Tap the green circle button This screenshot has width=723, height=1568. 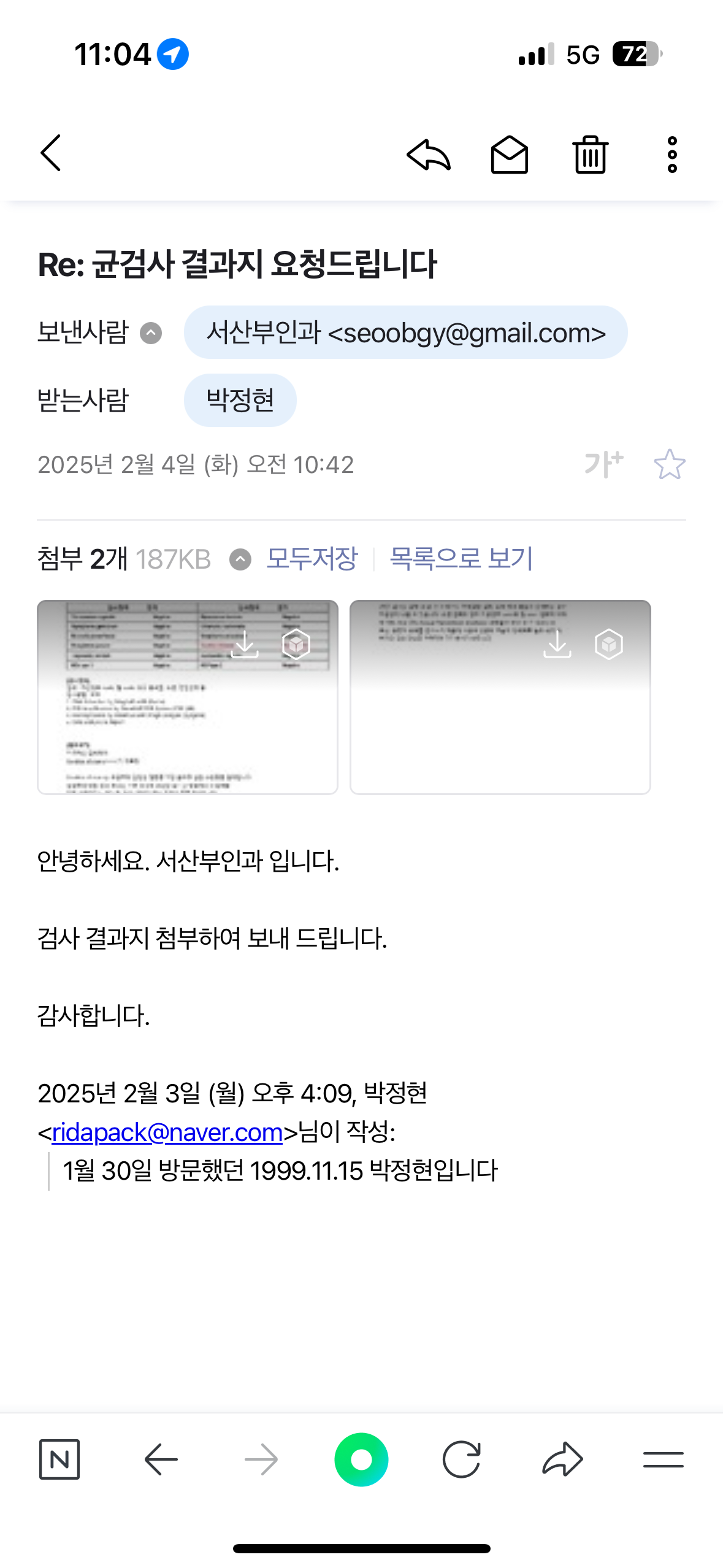(x=361, y=1459)
